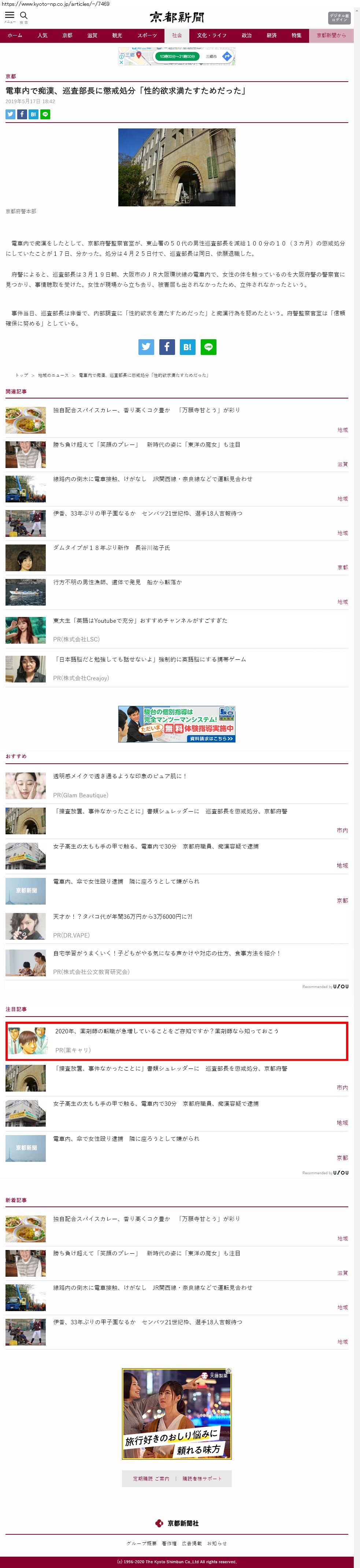Share via the large Facebook icon below article
This screenshot has width=360, height=1568.
click(x=167, y=347)
